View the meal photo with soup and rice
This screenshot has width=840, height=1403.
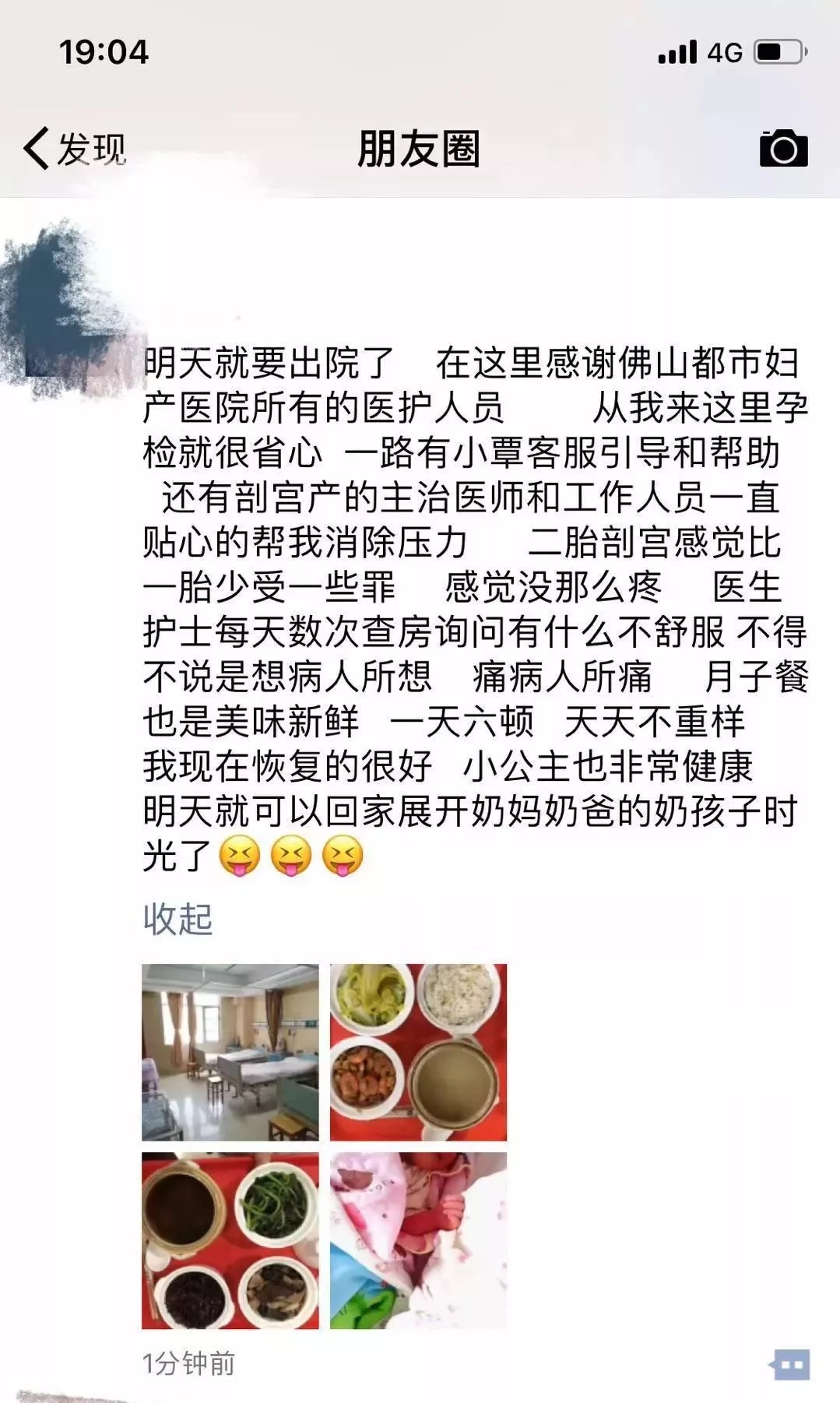coord(418,1052)
